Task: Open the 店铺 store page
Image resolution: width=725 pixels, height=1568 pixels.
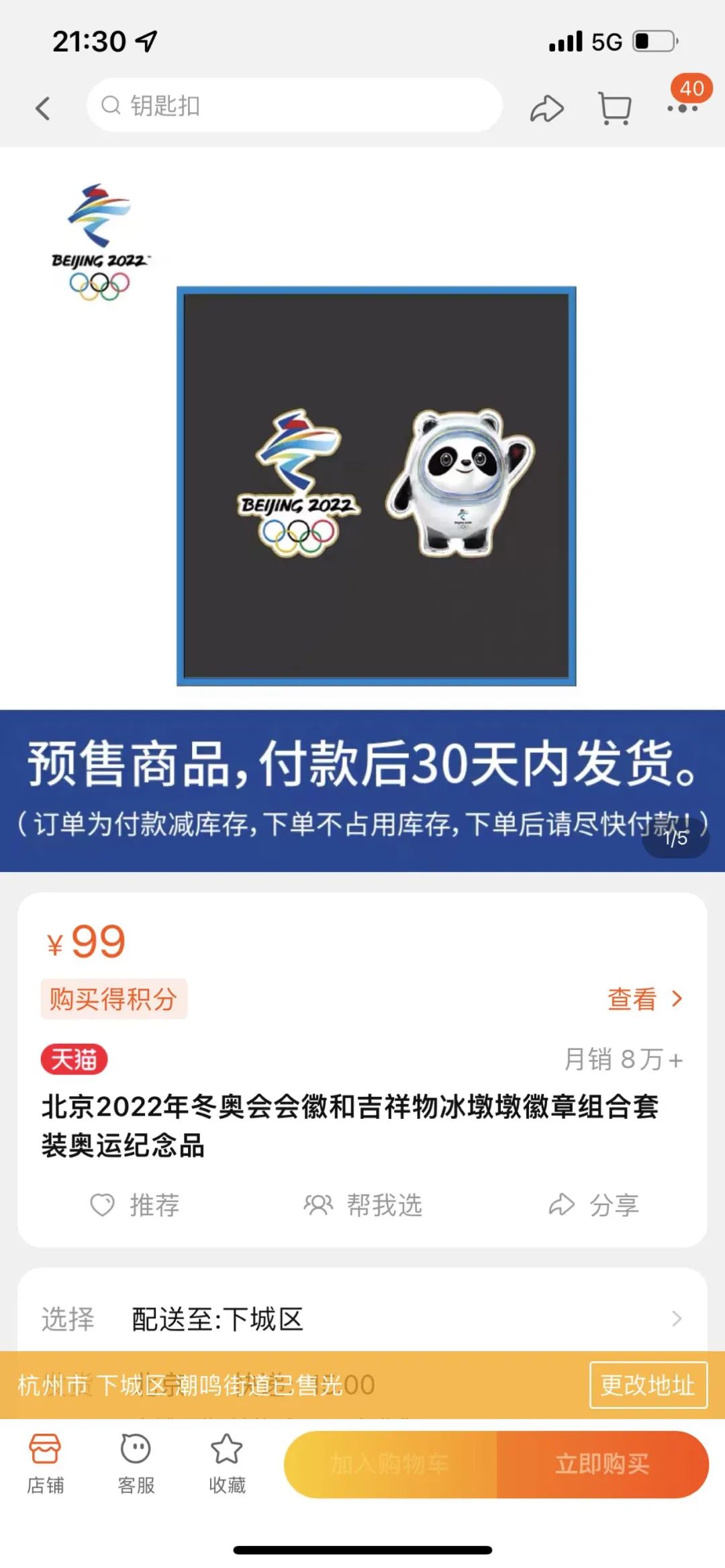Action: click(x=45, y=1463)
